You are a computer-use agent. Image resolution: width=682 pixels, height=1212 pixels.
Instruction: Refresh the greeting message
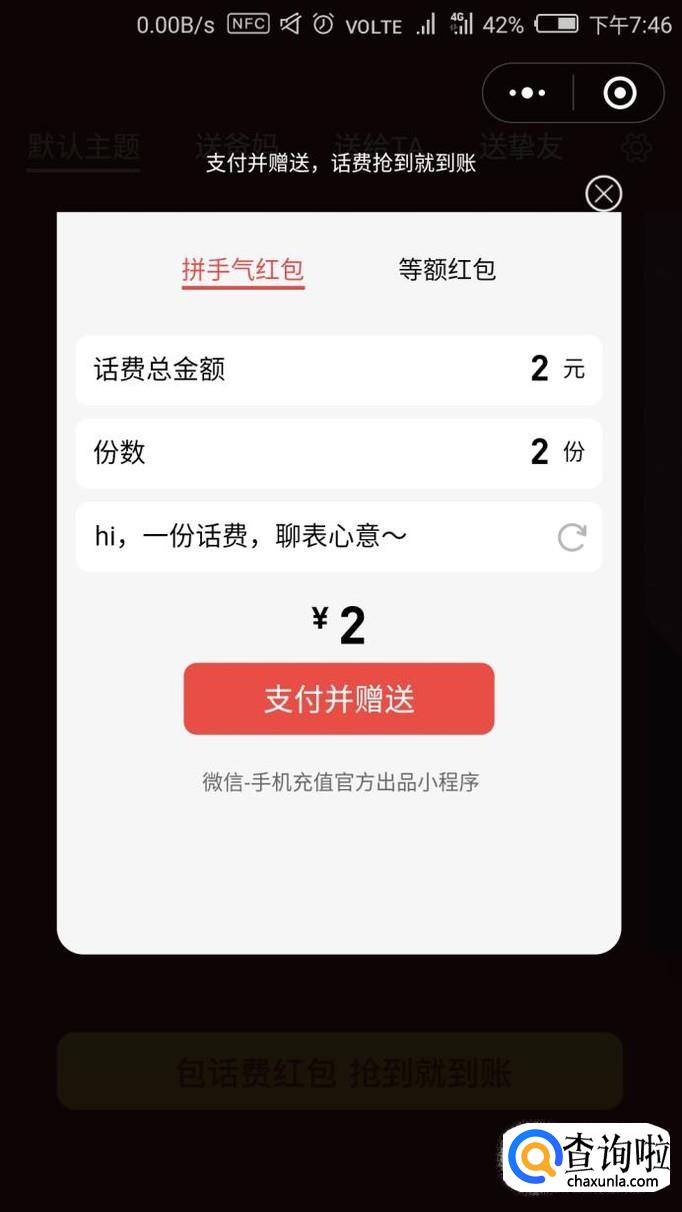click(x=572, y=537)
